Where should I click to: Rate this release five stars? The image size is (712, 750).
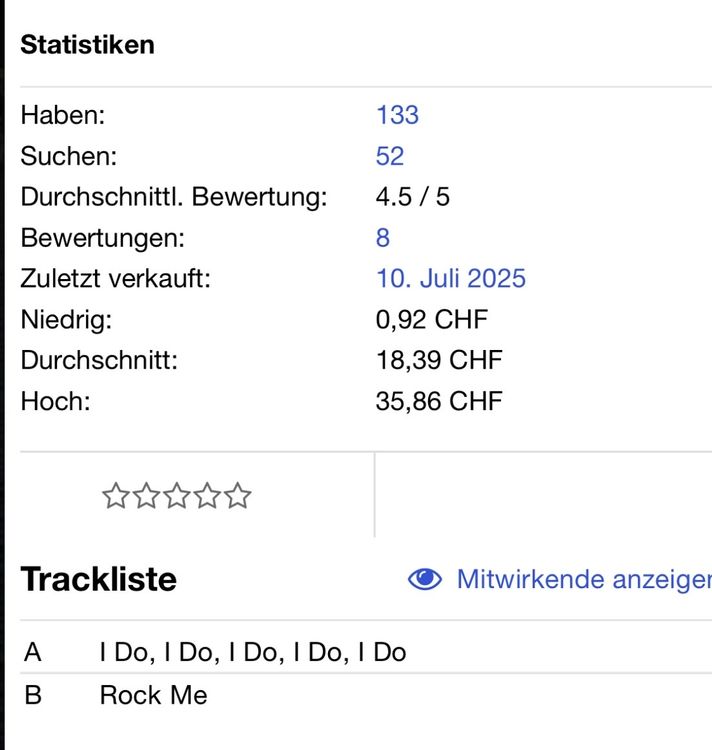click(238, 496)
